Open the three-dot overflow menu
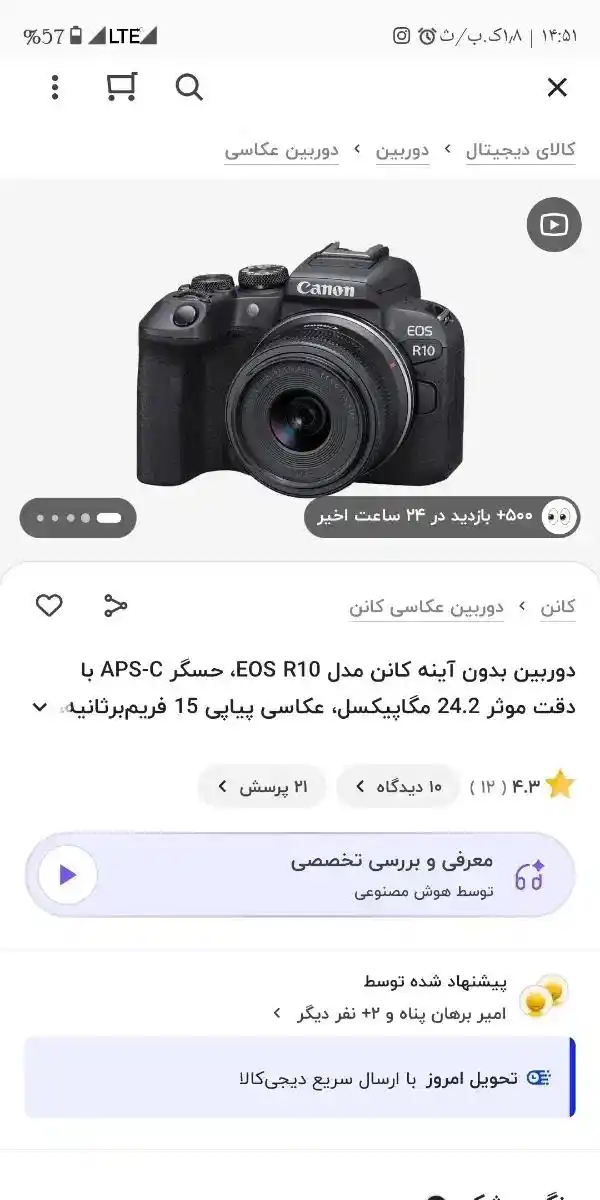The width and height of the screenshot is (600, 1200). (55, 88)
